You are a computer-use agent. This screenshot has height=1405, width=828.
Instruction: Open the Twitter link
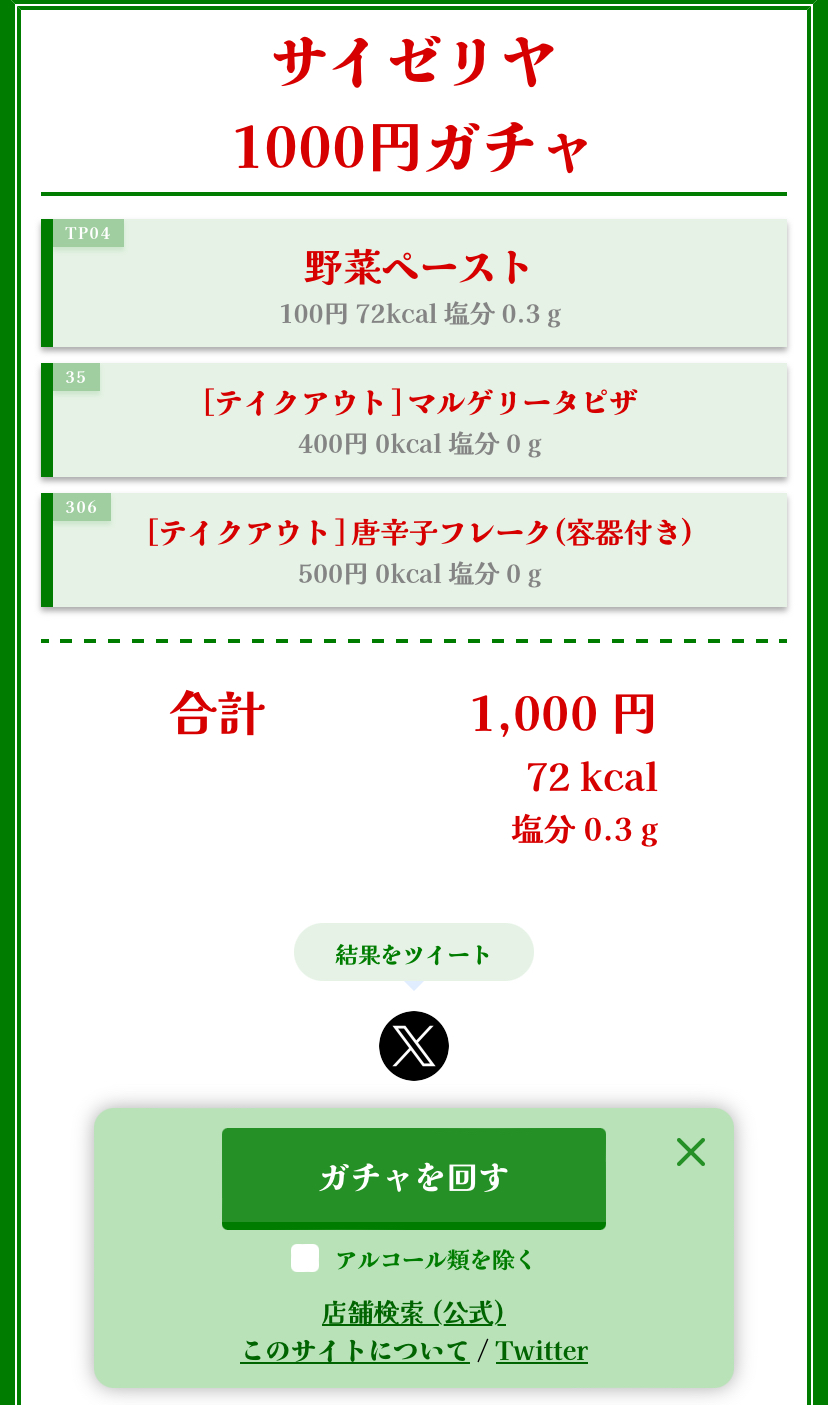[541, 1351]
